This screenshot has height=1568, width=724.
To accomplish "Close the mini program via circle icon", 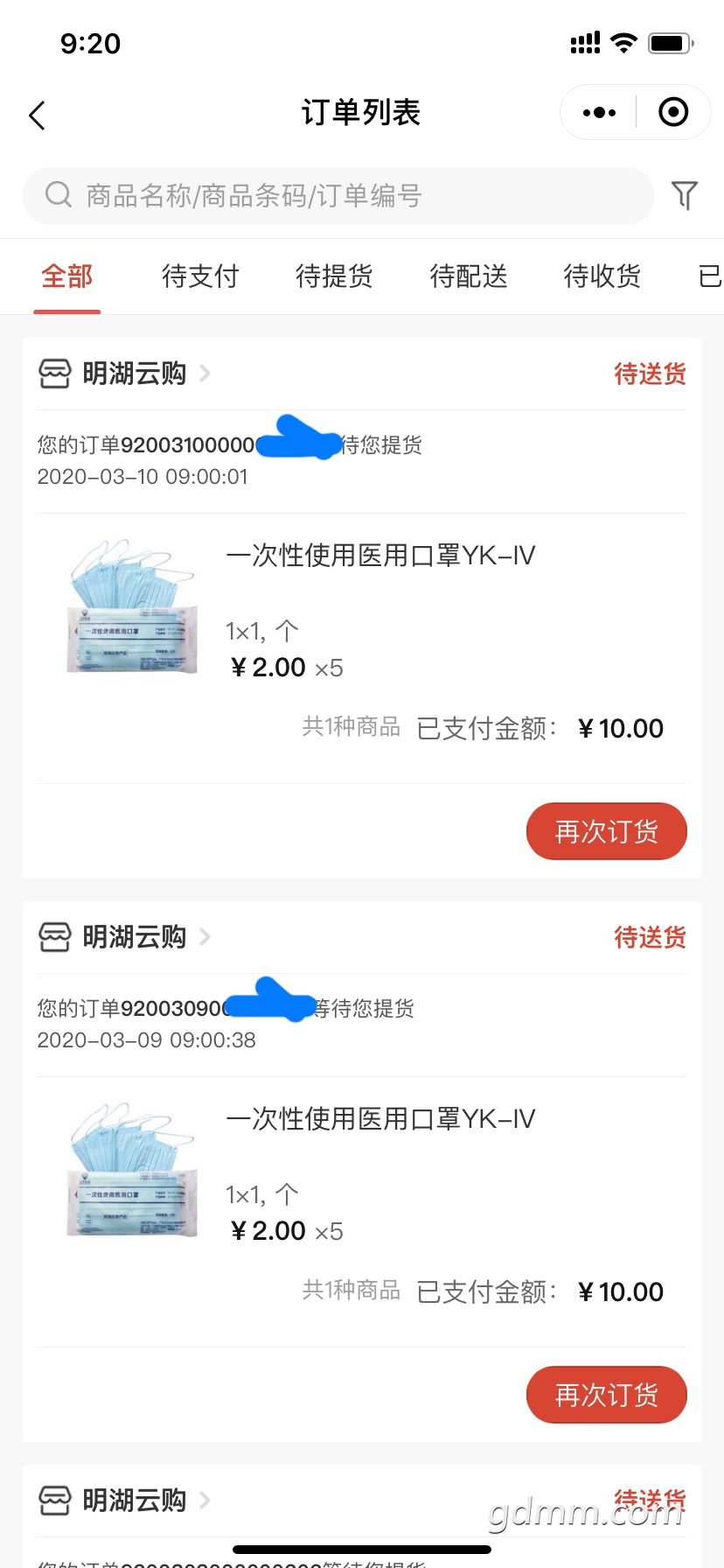I will click(x=672, y=112).
